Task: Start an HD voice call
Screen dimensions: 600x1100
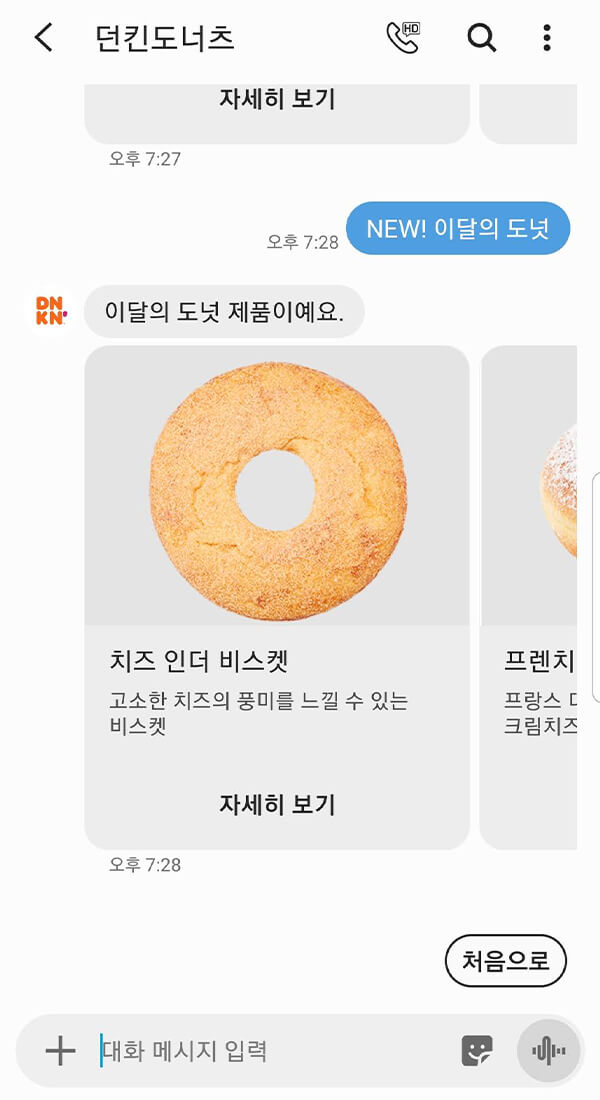Action: coord(403,38)
